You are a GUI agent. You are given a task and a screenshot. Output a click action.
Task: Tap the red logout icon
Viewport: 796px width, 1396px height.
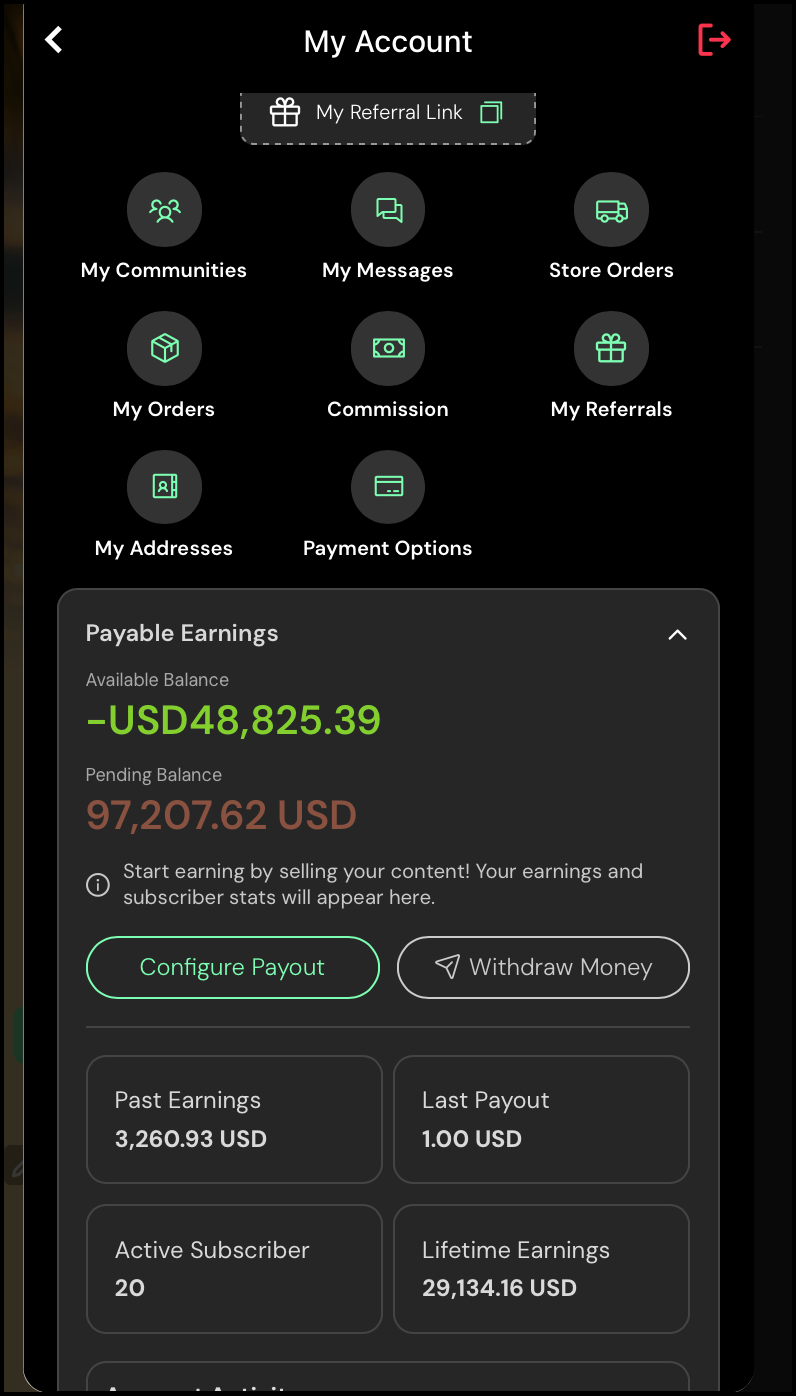point(714,40)
